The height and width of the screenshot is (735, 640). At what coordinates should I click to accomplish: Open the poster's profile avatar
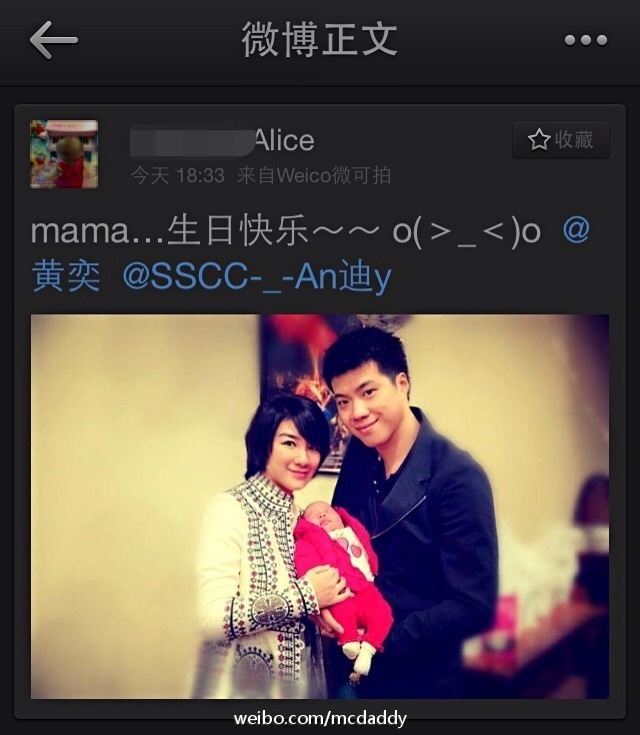[64, 154]
